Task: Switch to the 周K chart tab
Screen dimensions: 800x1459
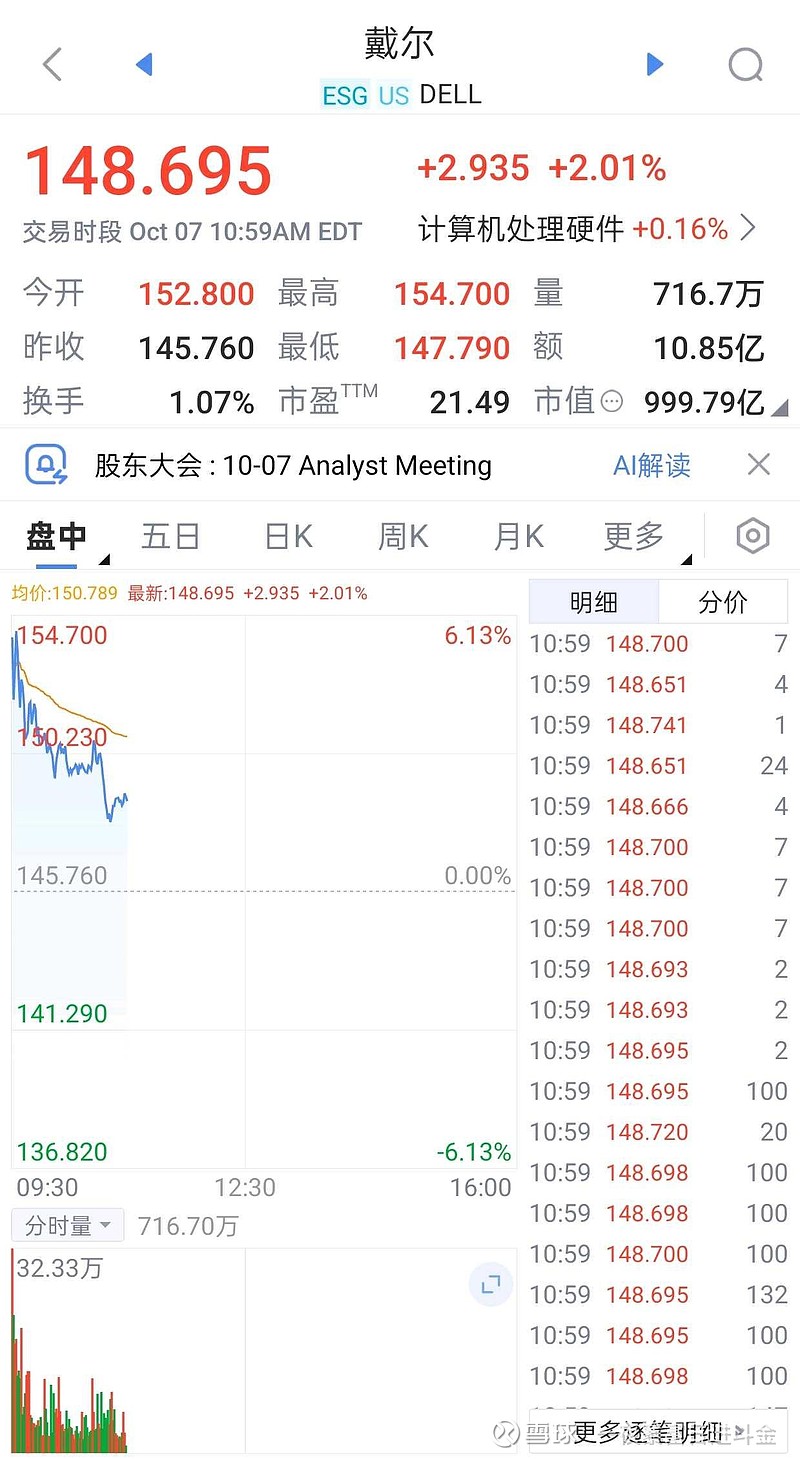Action: coord(403,537)
